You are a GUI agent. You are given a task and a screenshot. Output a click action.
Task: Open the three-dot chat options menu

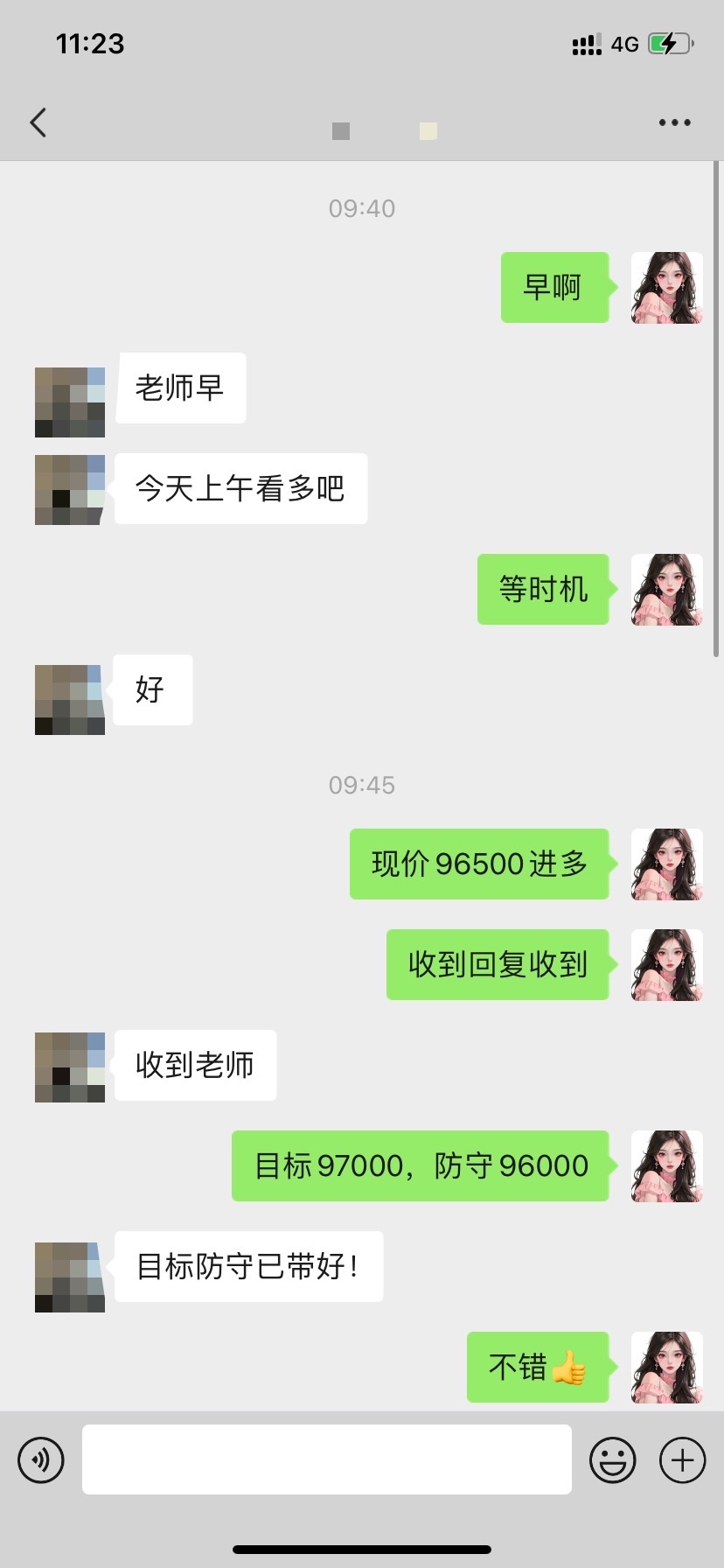[674, 122]
